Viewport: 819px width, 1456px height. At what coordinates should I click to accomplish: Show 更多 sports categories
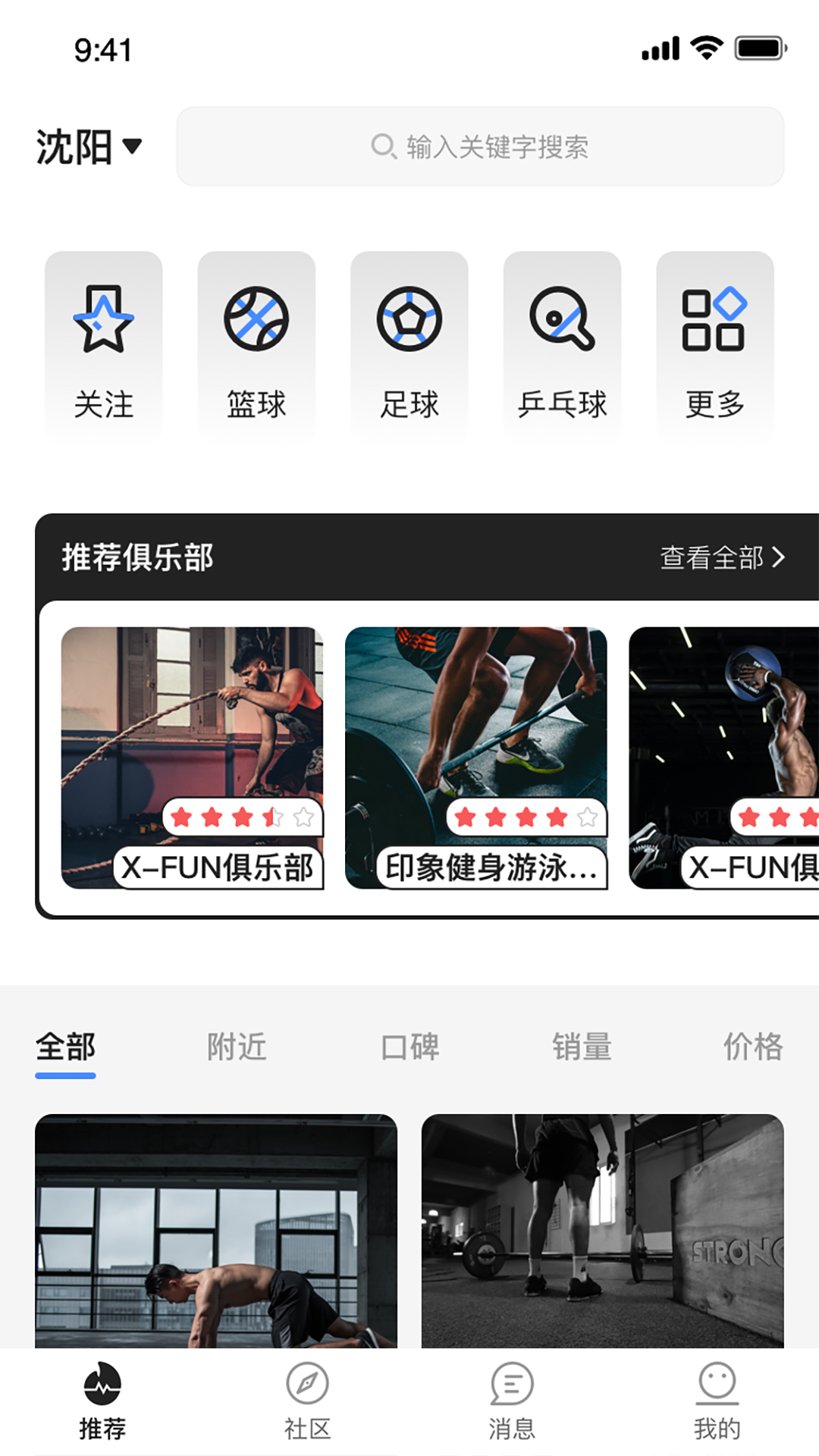(x=714, y=345)
